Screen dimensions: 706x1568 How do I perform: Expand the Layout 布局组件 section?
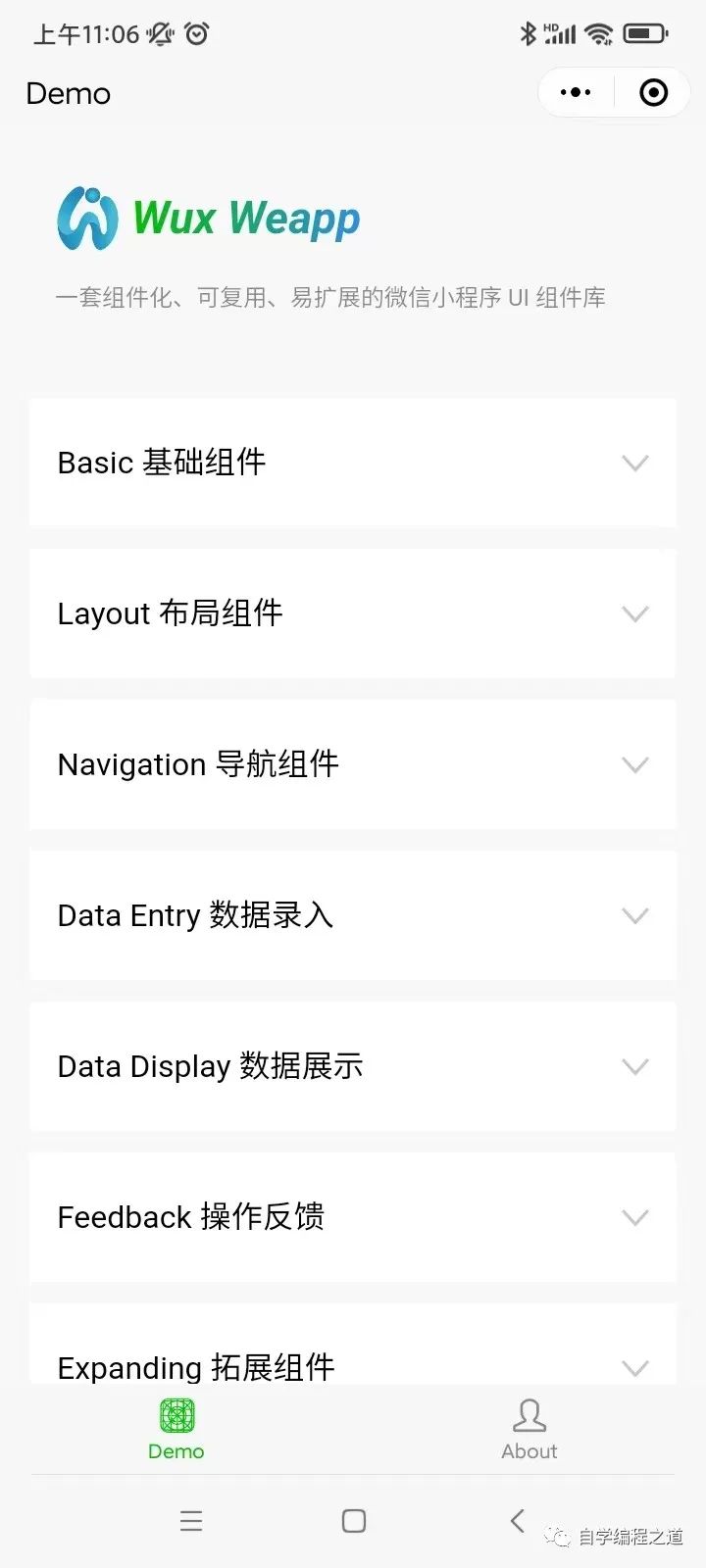tap(353, 613)
